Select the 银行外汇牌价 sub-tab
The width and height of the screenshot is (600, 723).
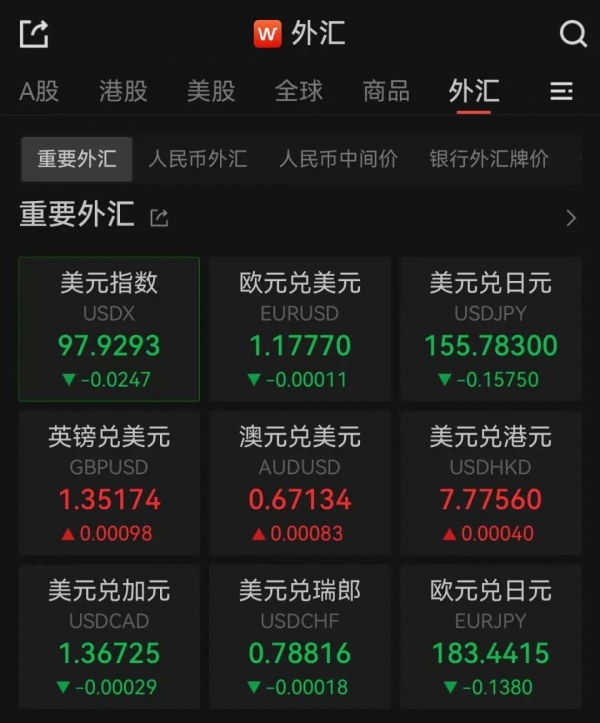click(489, 159)
